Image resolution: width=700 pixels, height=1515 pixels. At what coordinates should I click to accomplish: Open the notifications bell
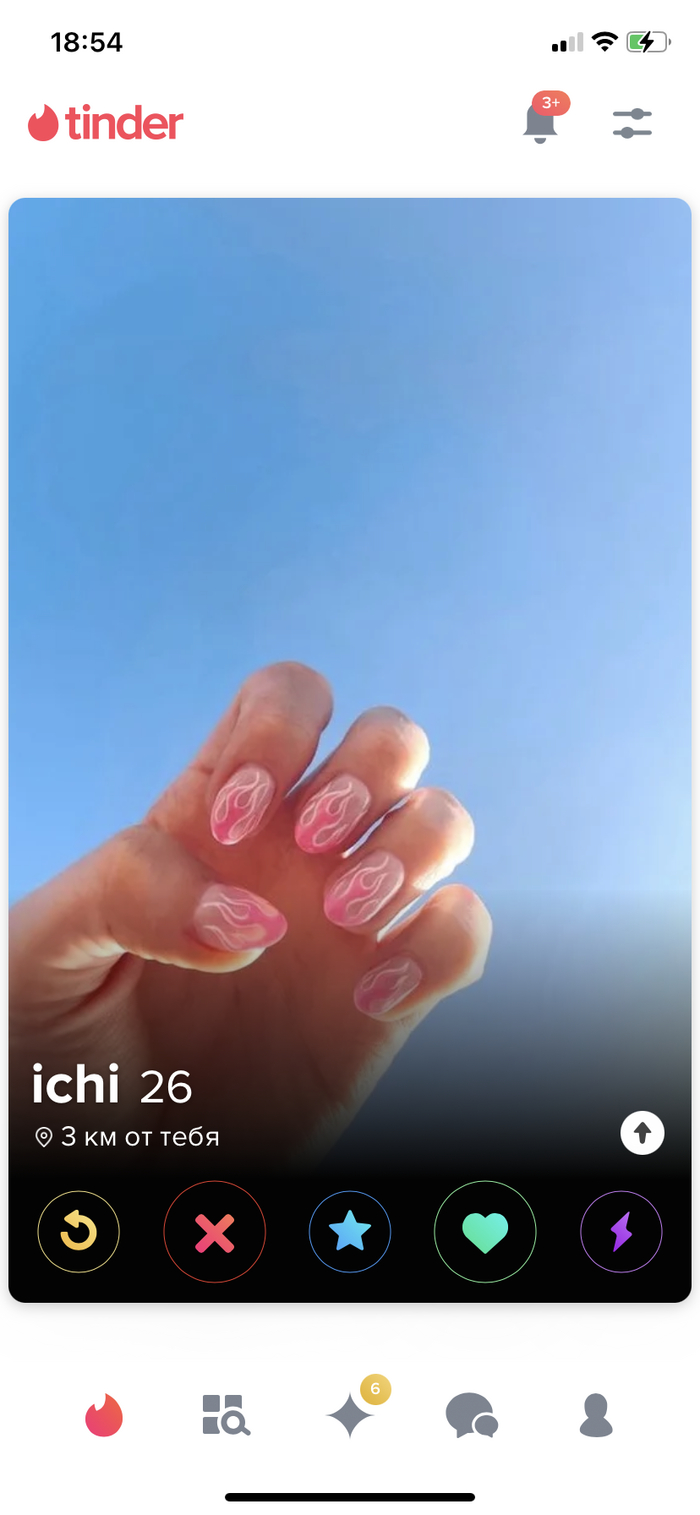541,123
